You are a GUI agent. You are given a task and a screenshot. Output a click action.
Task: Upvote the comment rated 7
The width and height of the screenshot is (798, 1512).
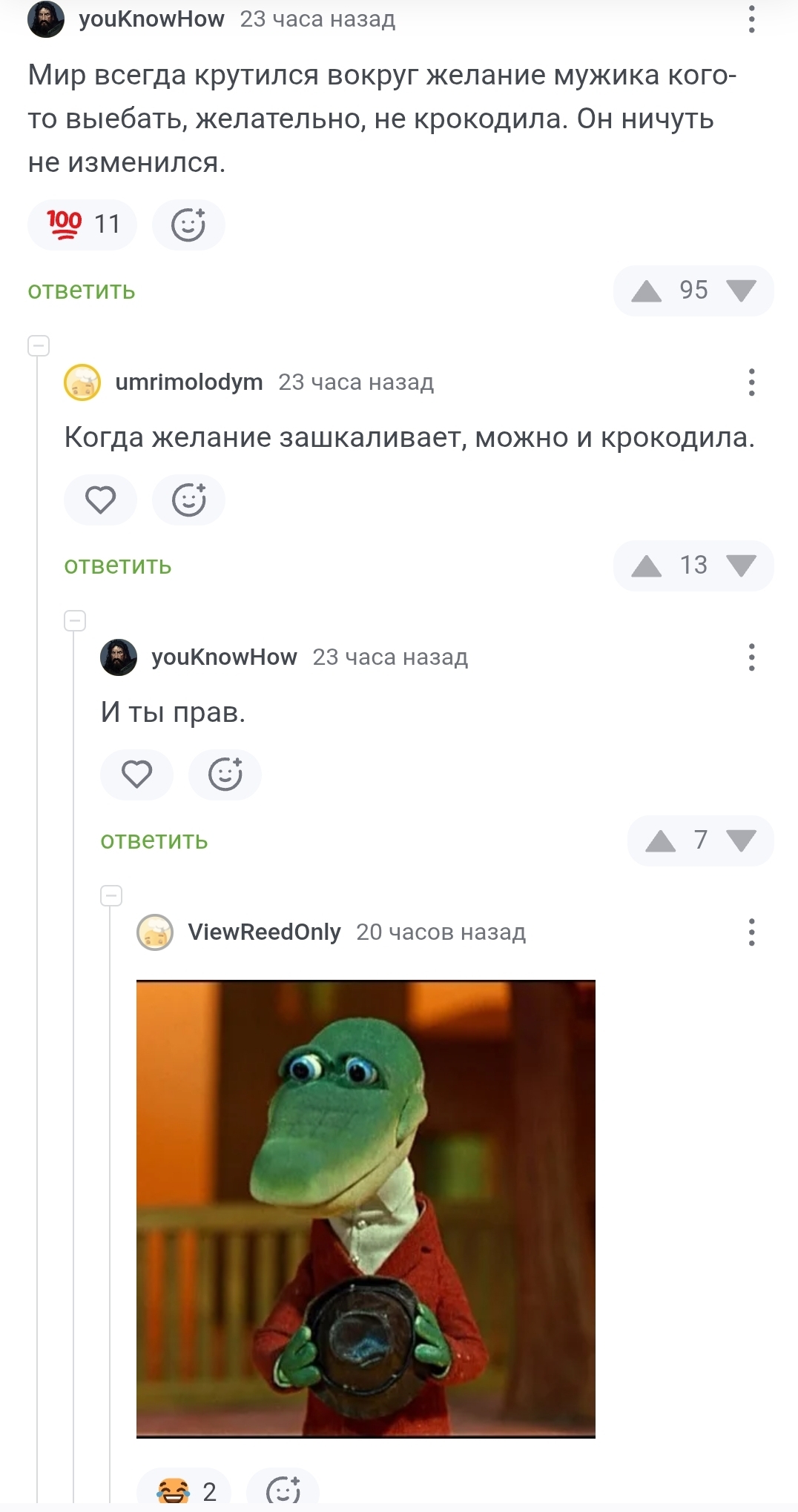pyautogui.click(x=660, y=840)
